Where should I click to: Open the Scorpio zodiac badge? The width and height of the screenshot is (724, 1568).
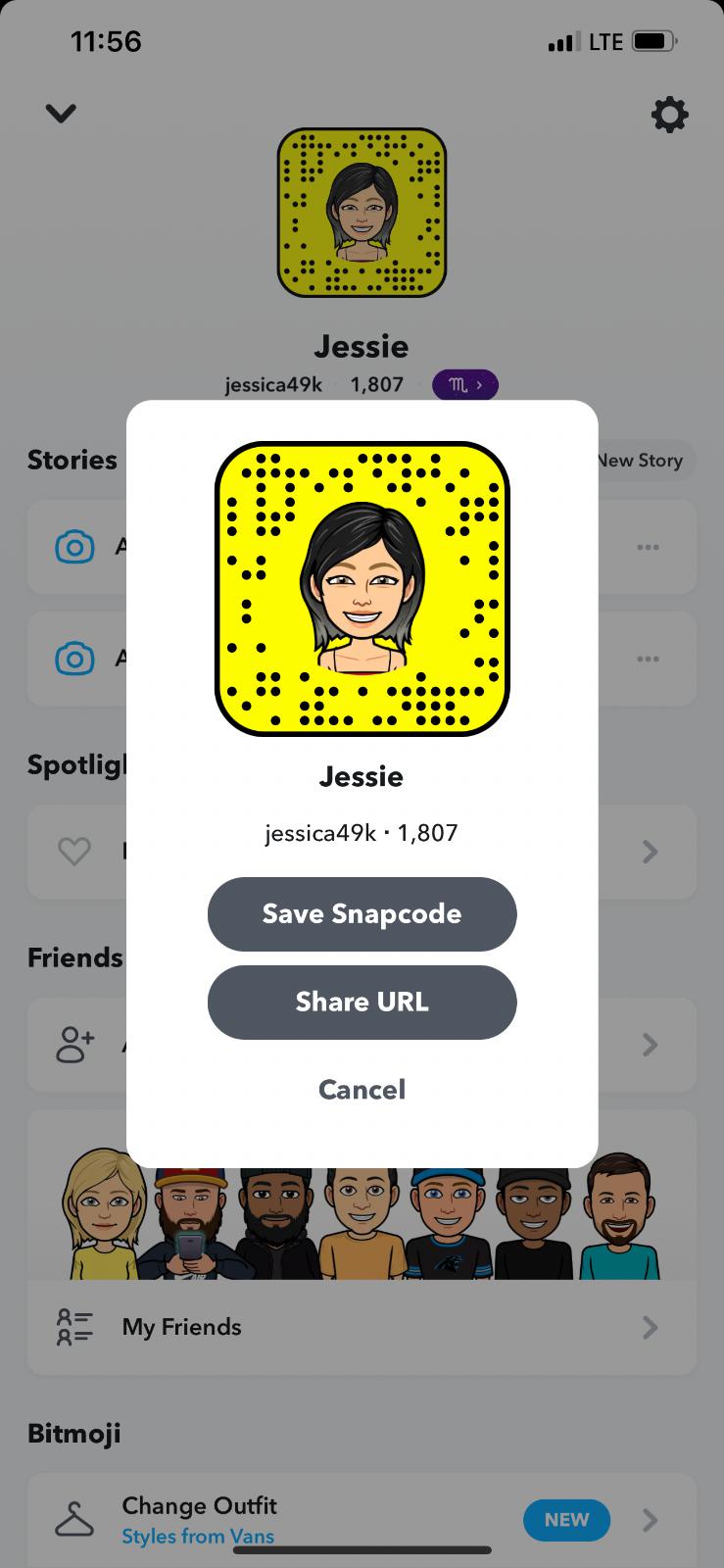pos(465,385)
